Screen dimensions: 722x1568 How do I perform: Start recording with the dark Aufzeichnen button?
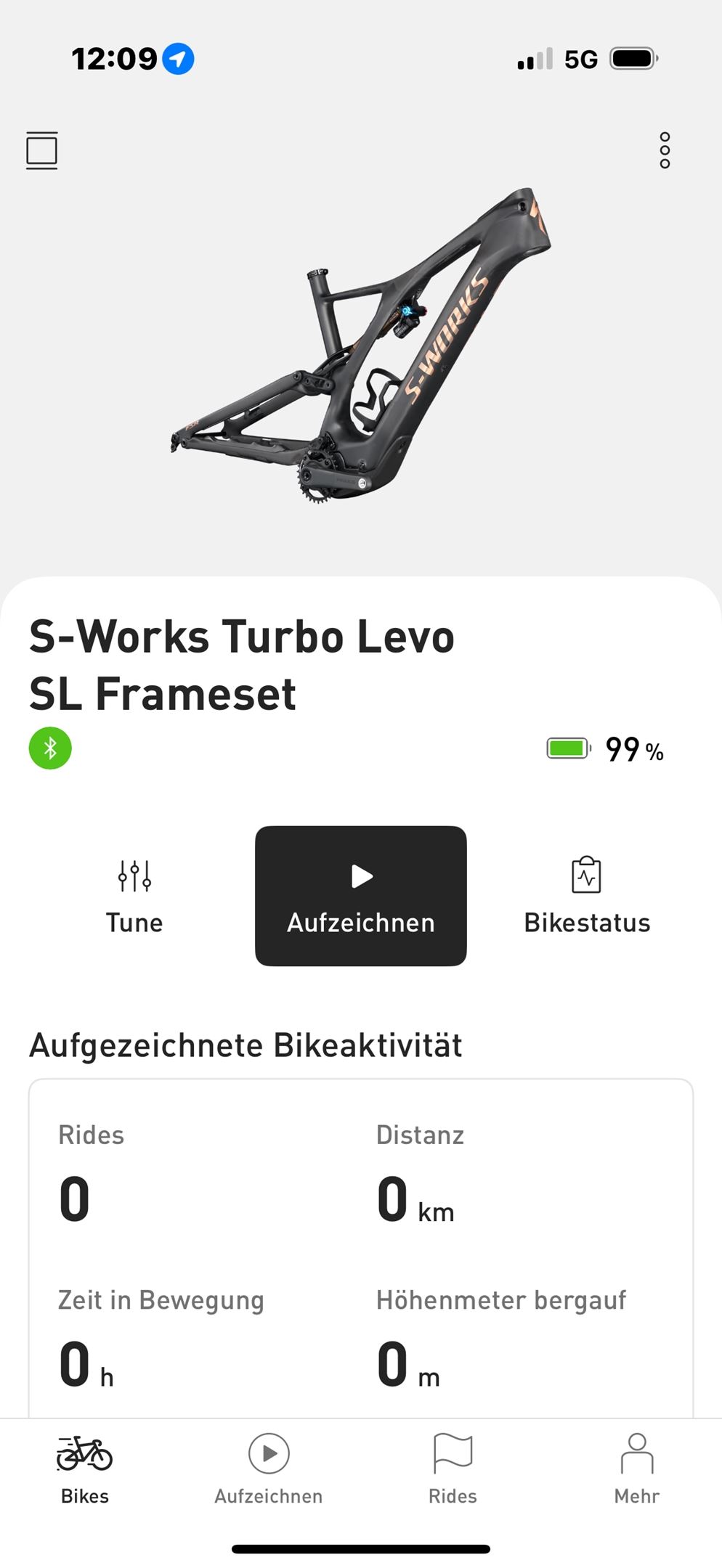(361, 896)
